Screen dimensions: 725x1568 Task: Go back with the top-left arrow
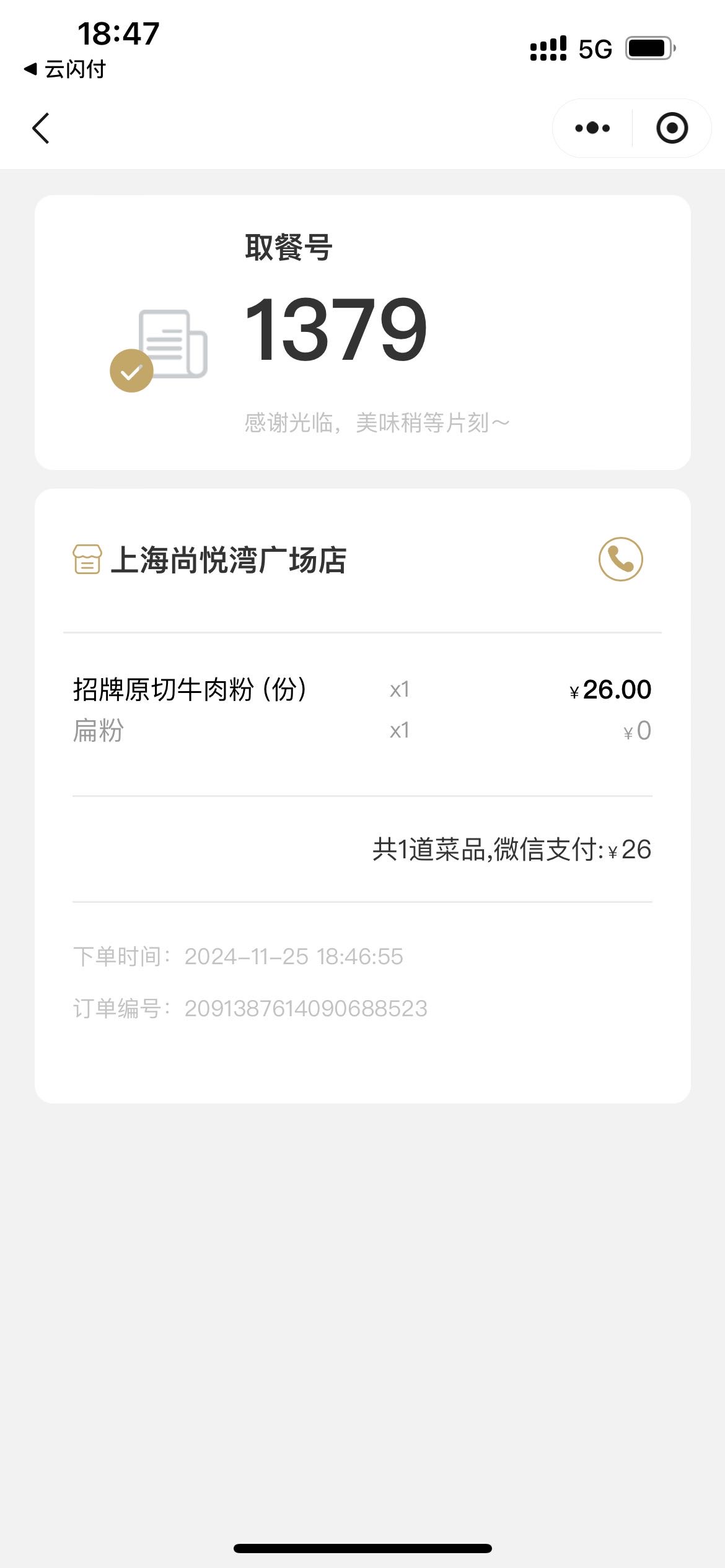[41, 128]
